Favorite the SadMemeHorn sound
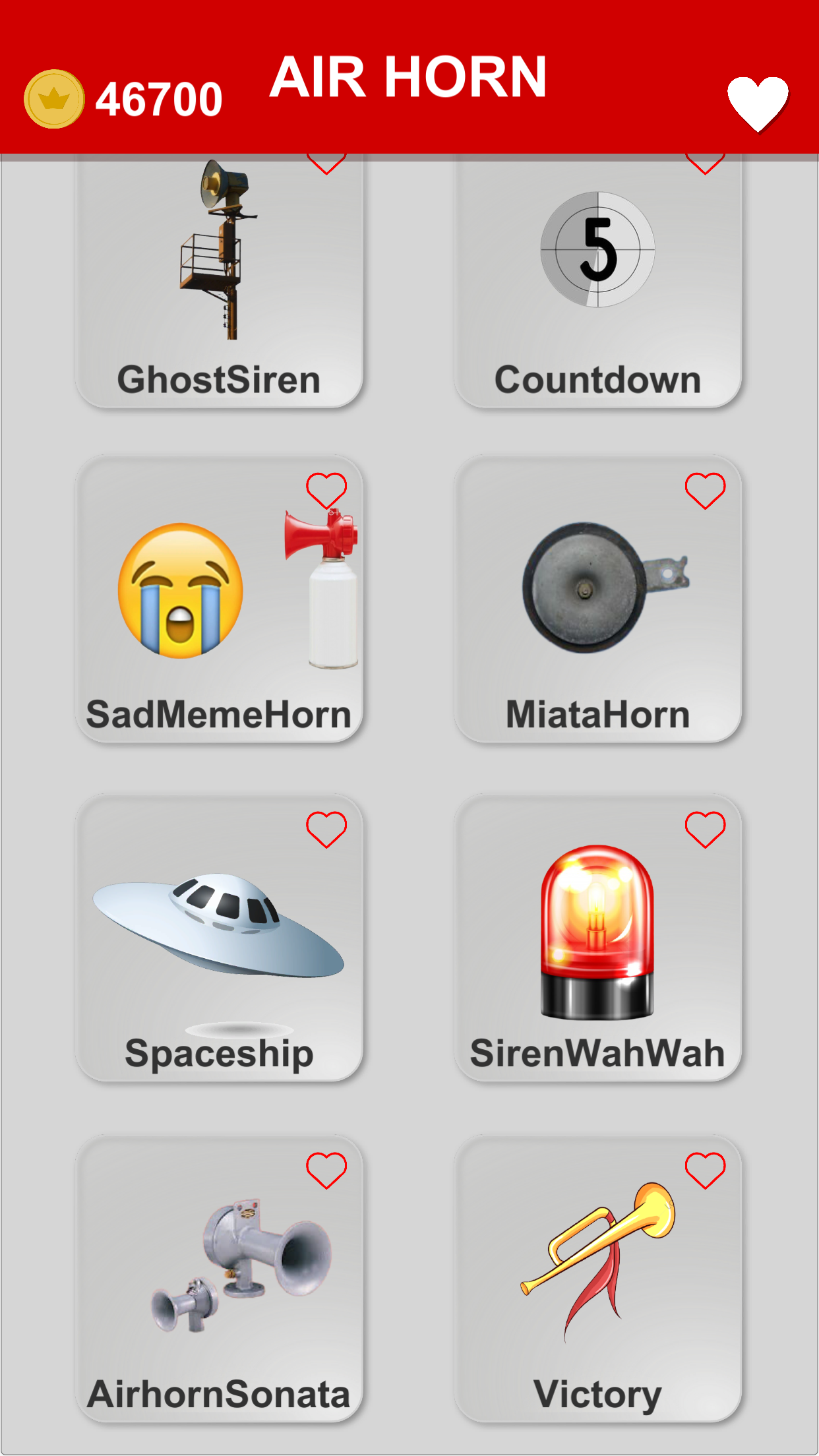Screen dimensions: 819x1456 pos(326,491)
